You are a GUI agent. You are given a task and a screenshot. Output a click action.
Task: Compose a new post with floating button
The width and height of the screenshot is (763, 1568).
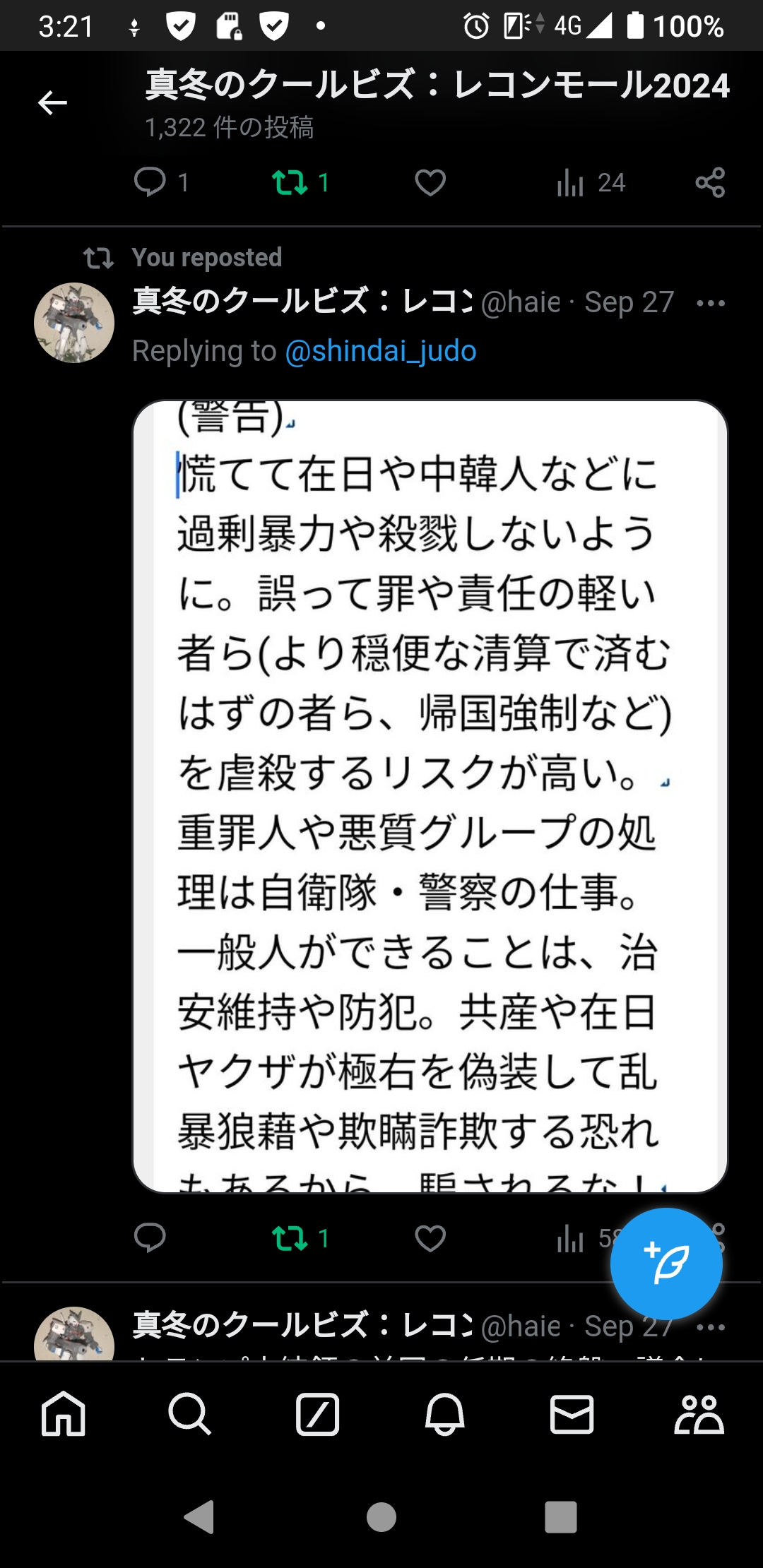(x=666, y=1264)
